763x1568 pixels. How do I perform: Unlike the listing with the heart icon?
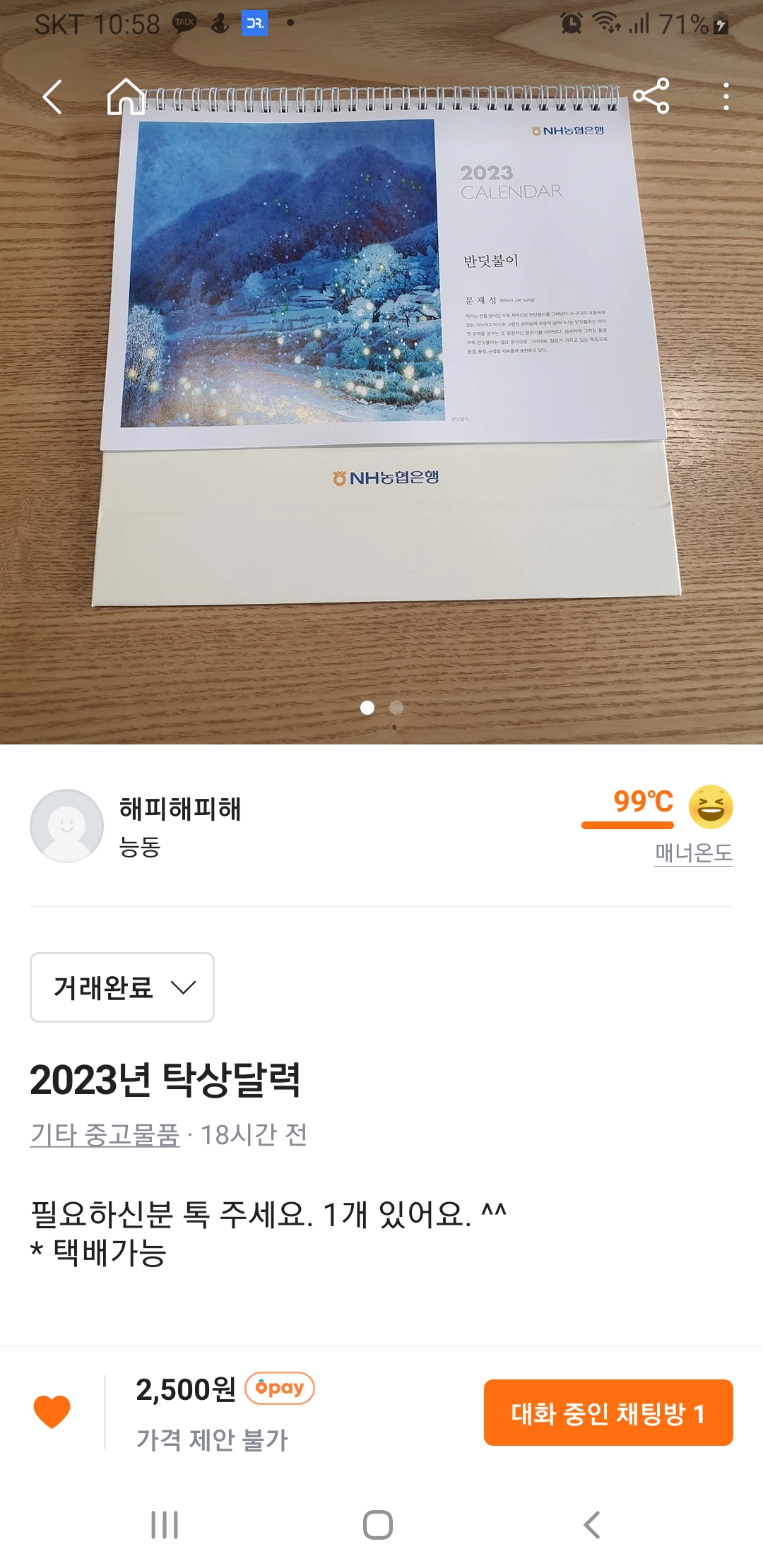click(x=52, y=1412)
